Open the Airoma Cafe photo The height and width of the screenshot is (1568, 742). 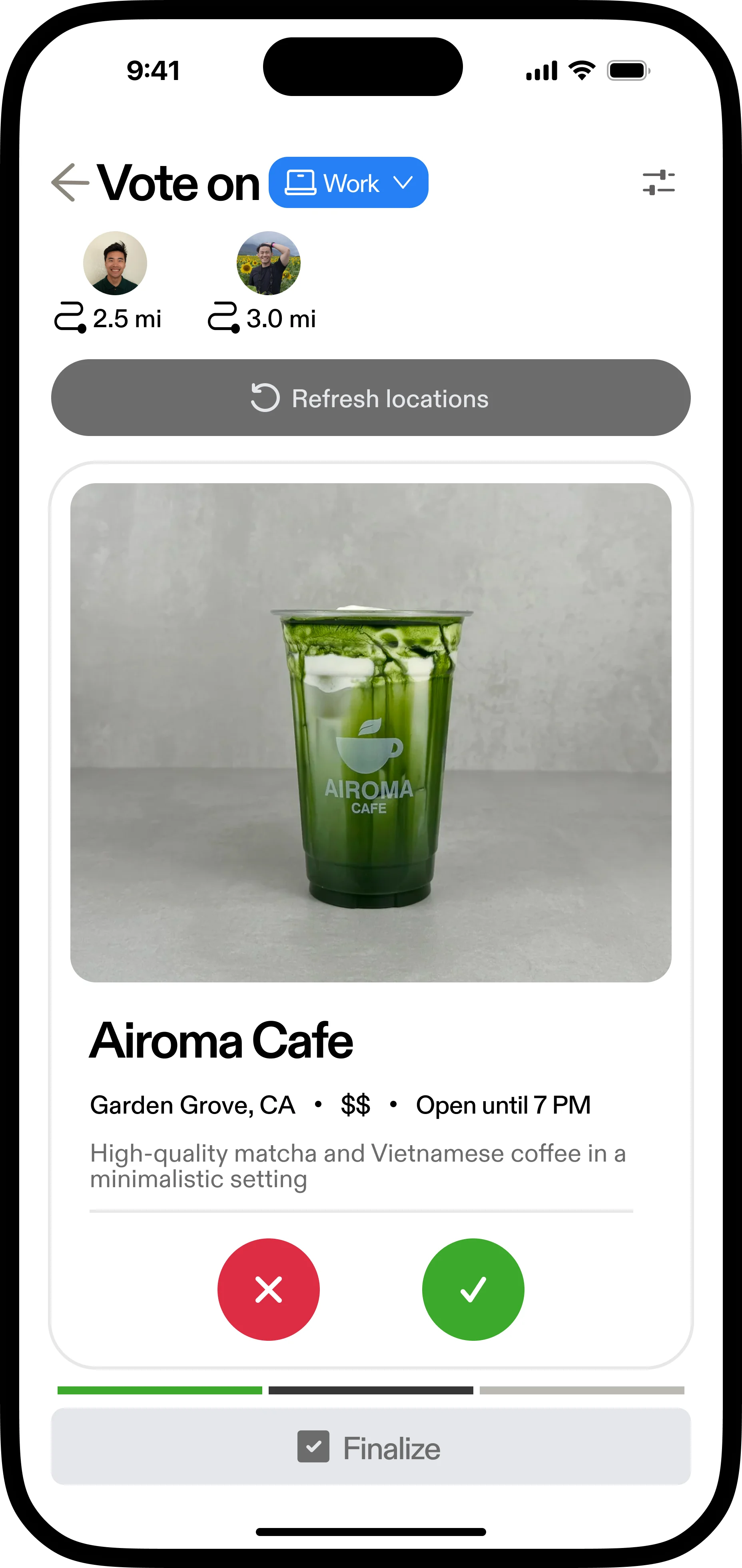[370, 732]
